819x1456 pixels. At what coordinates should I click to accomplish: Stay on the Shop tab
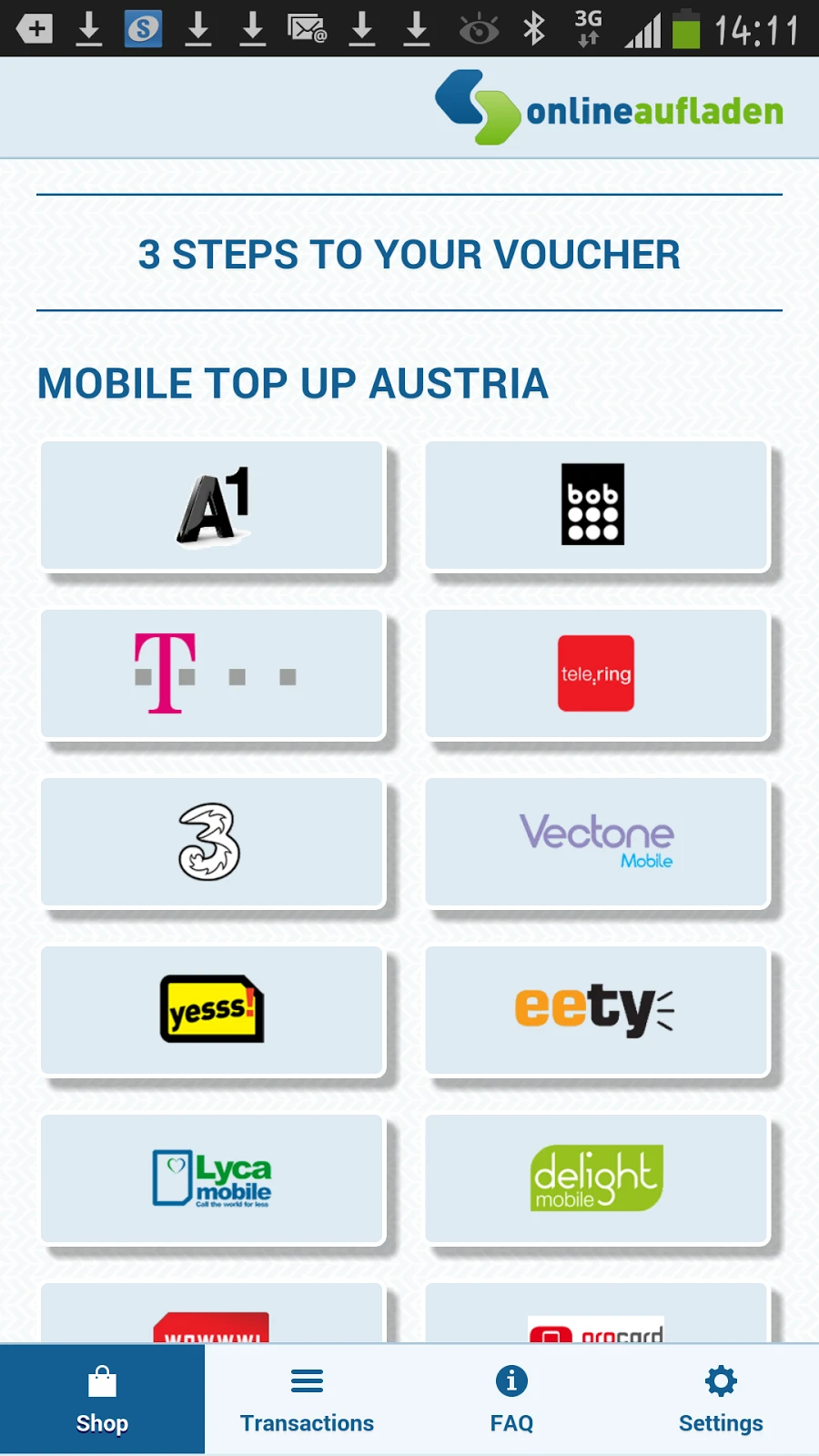pyautogui.click(x=102, y=1399)
